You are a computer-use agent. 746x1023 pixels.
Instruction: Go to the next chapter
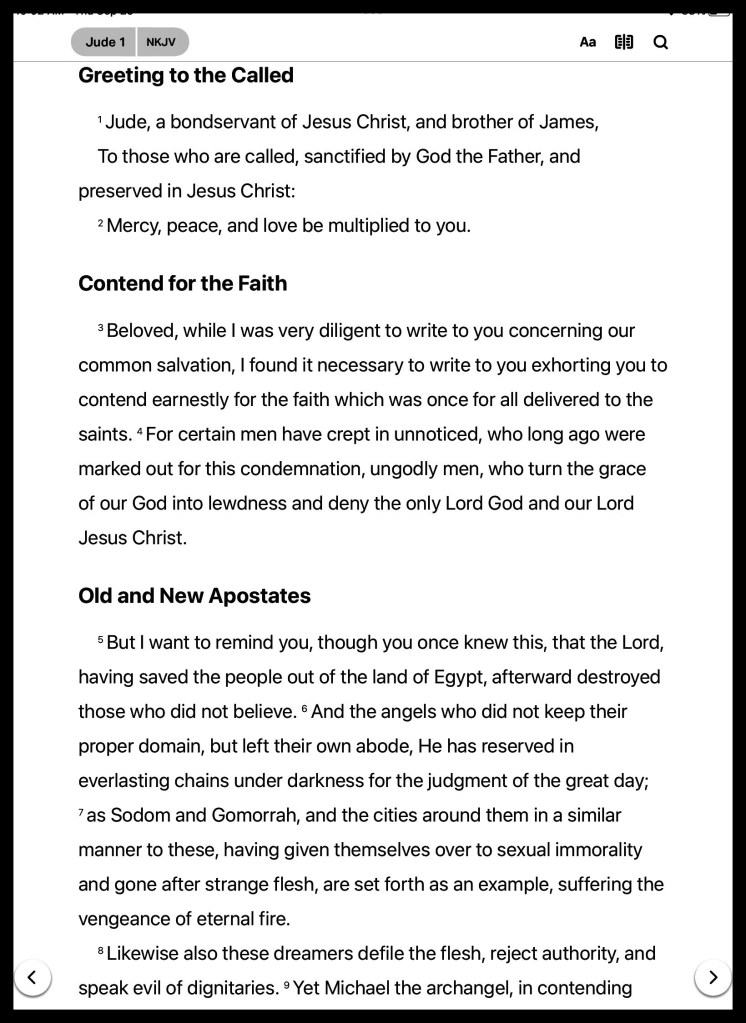point(712,977)
